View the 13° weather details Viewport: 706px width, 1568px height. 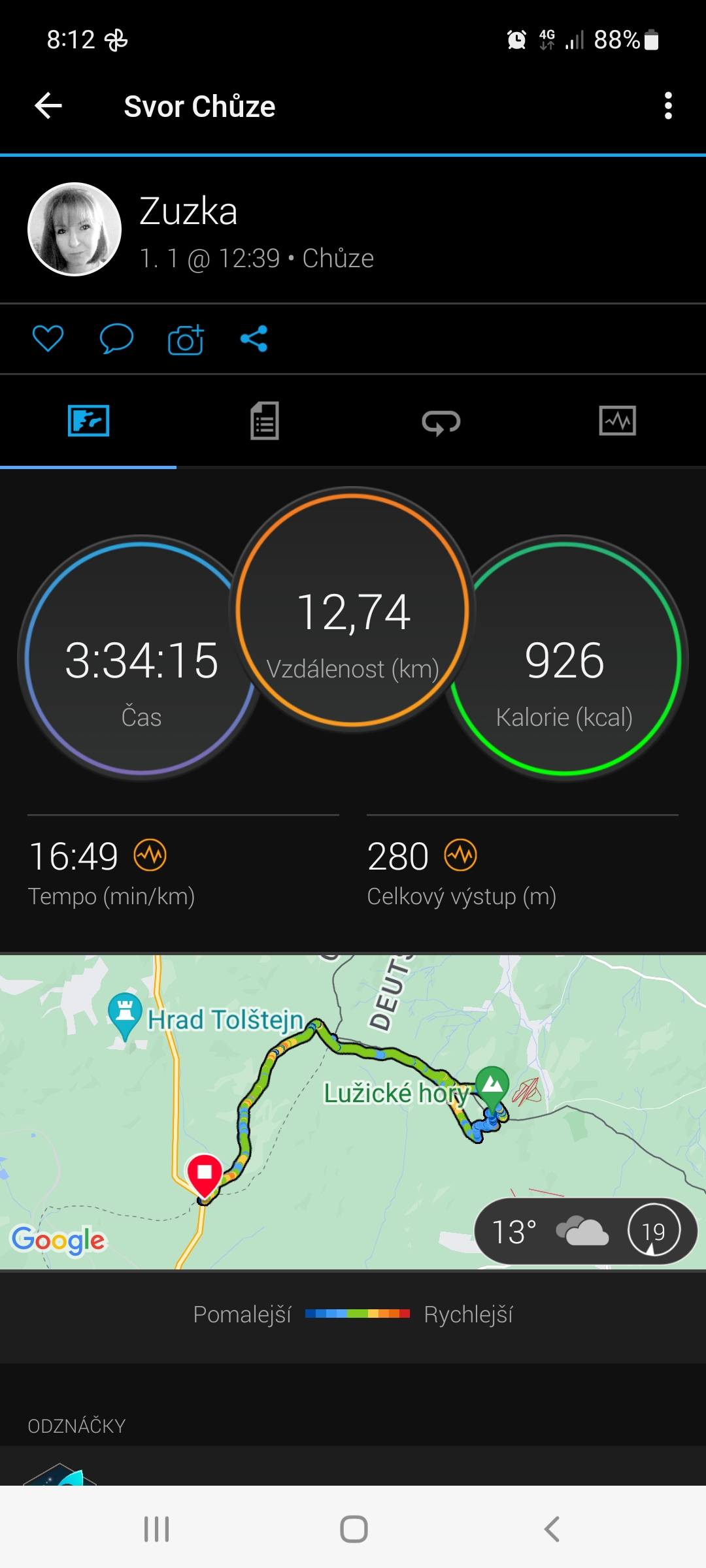[585, 1232]
